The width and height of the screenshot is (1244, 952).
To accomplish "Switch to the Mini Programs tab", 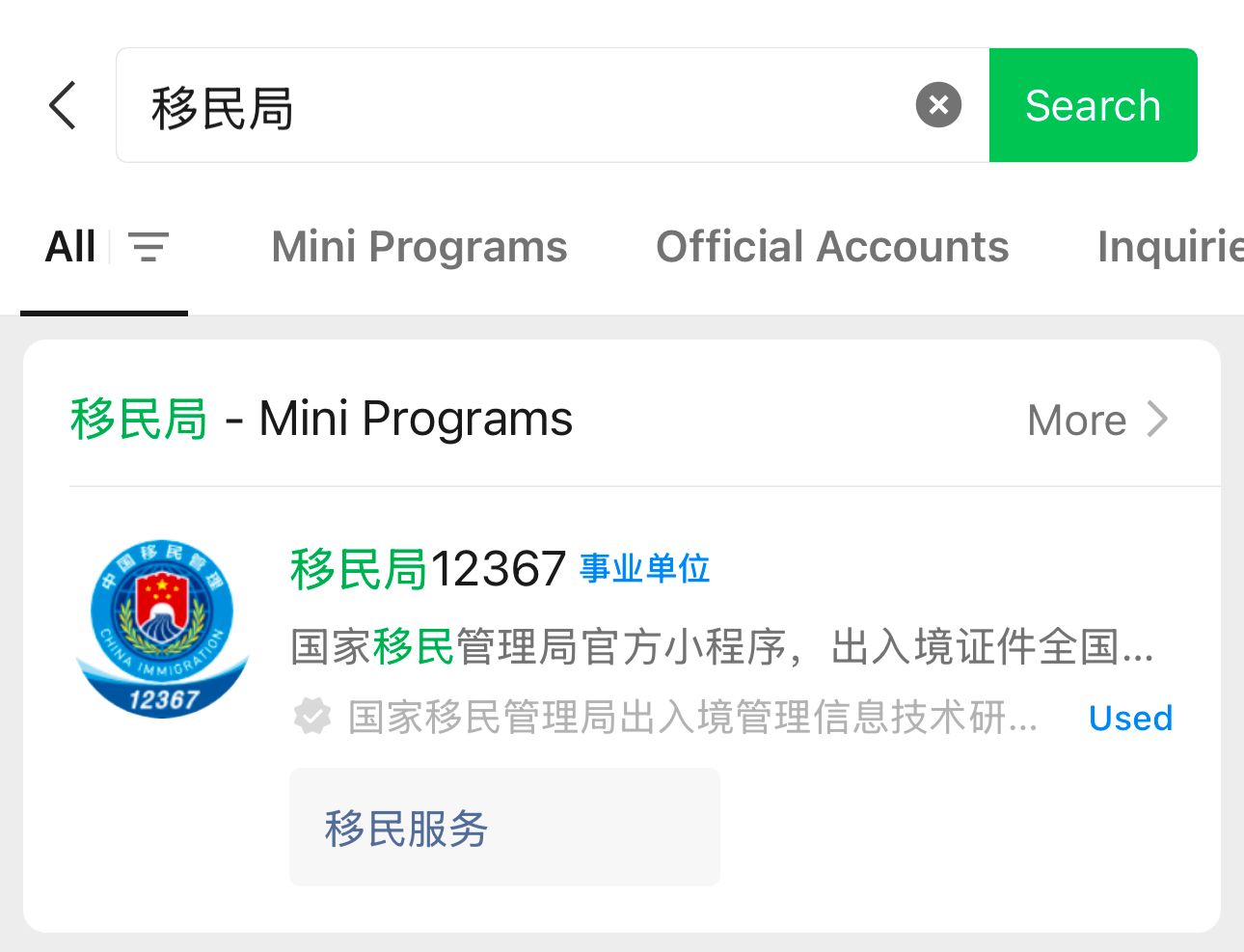I will [x=419, y=247].
